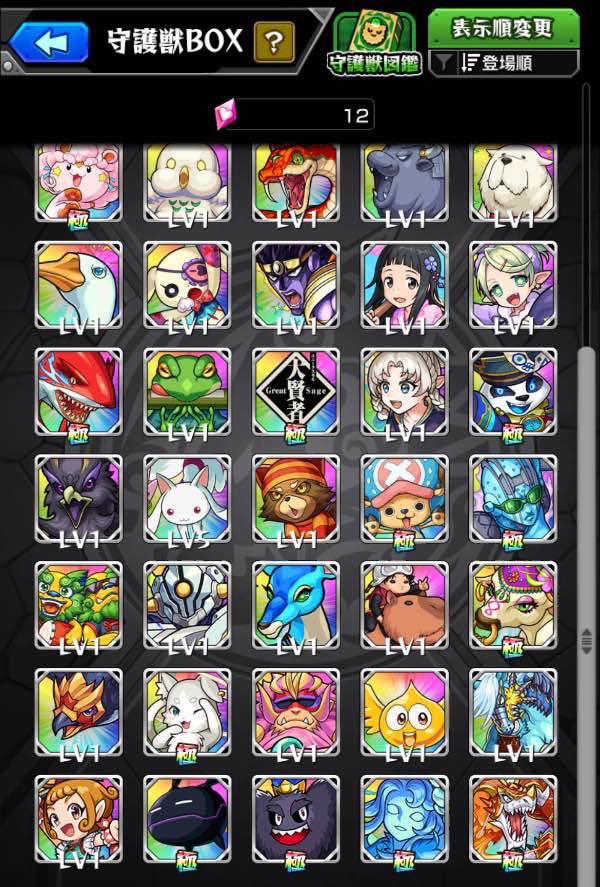Screen dimensions: 600x887
Task: Select the red shark guardian tile
Action: pos(78,391)
